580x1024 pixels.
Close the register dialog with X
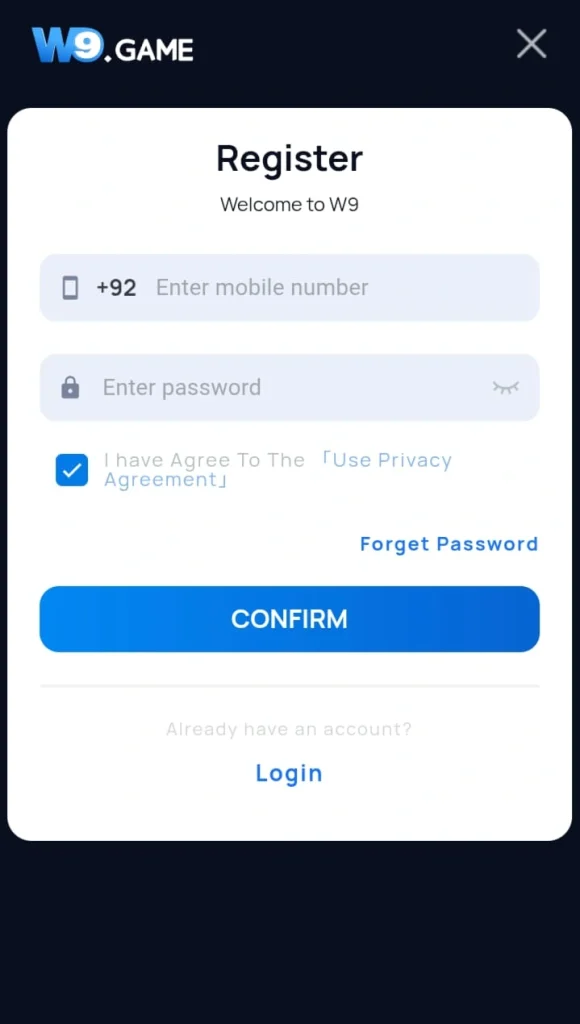531,44
